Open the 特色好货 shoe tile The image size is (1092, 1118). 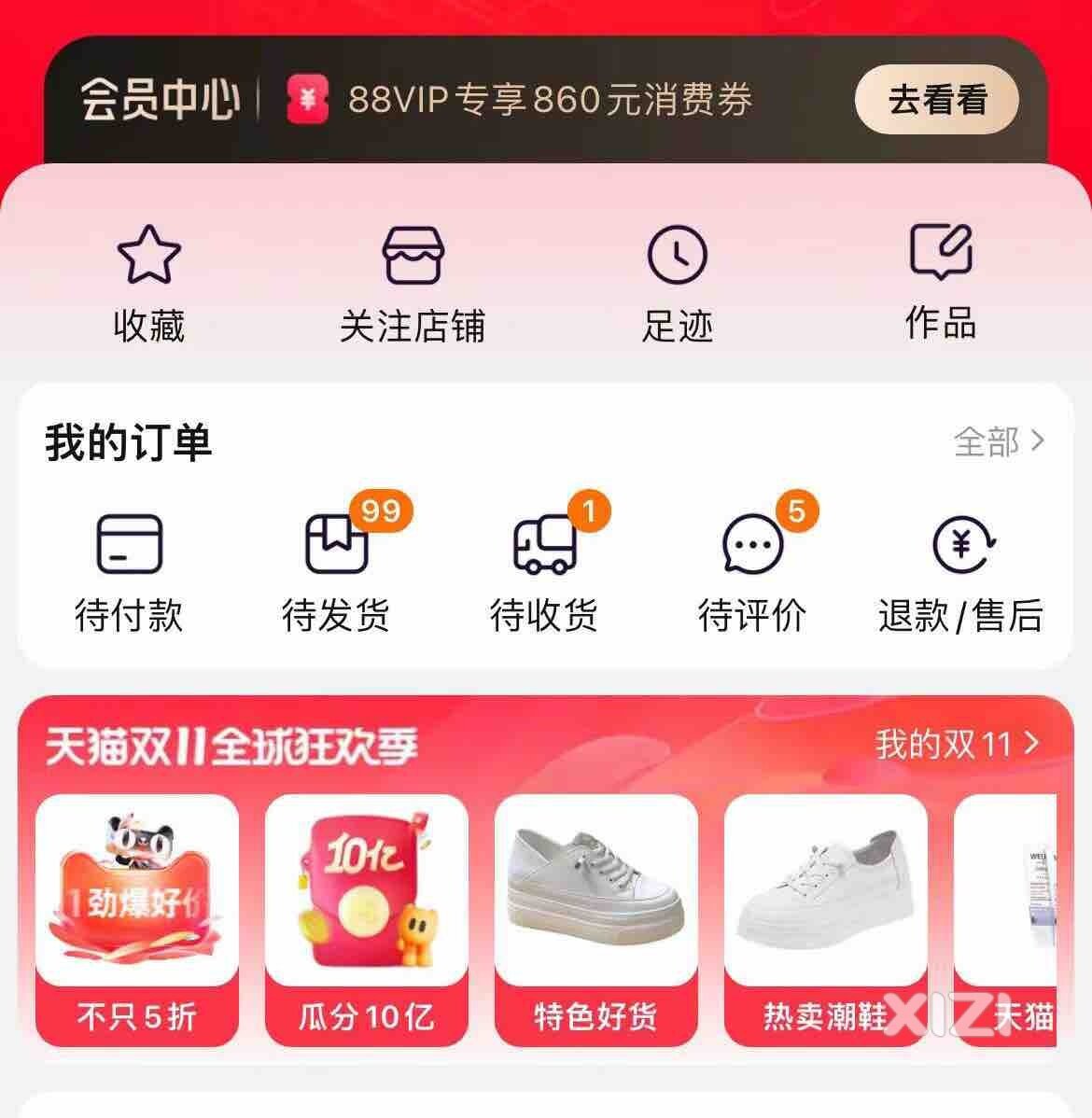(x=595, y=918)
